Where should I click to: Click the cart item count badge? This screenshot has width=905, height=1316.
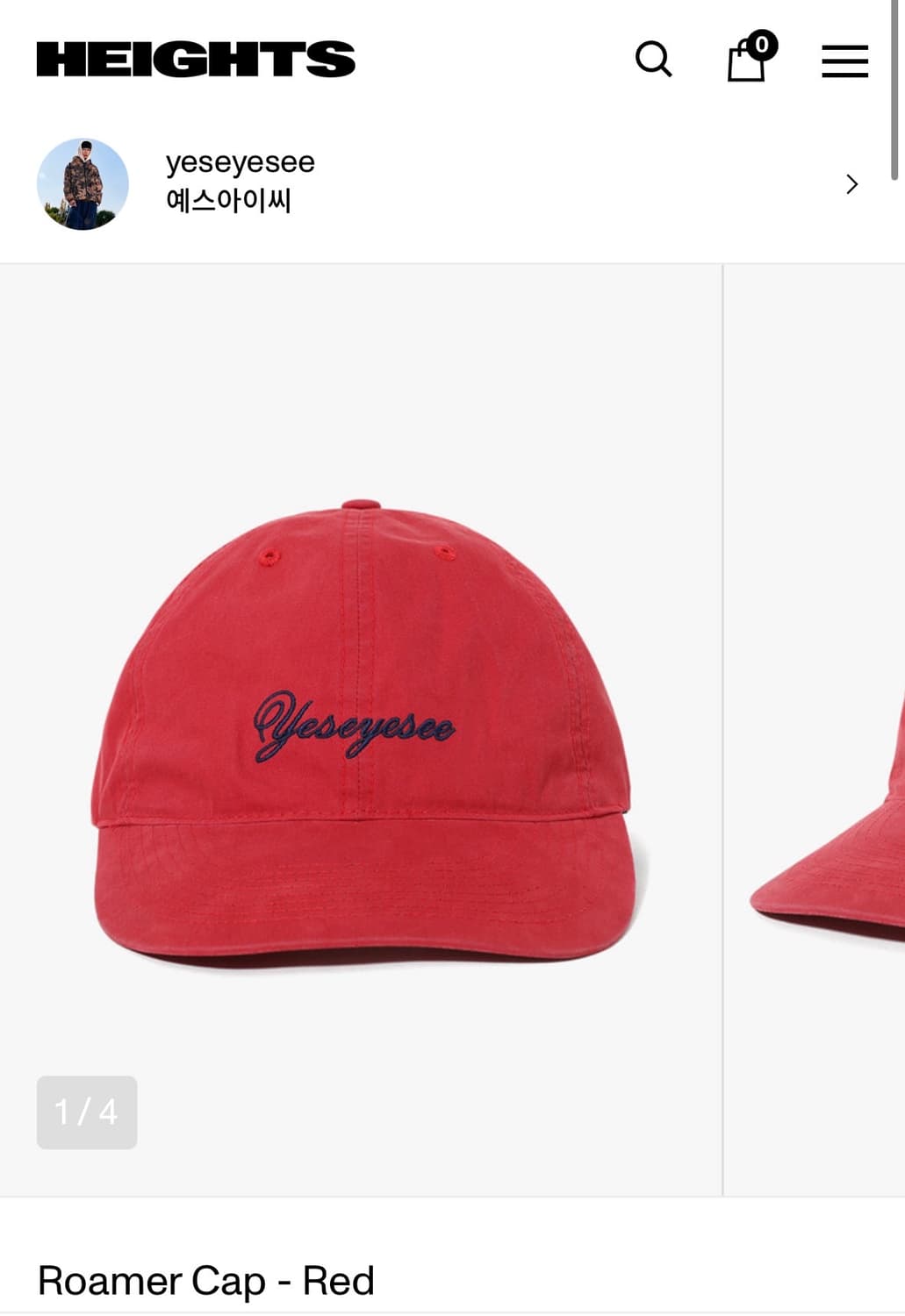(x=762, y=46)
